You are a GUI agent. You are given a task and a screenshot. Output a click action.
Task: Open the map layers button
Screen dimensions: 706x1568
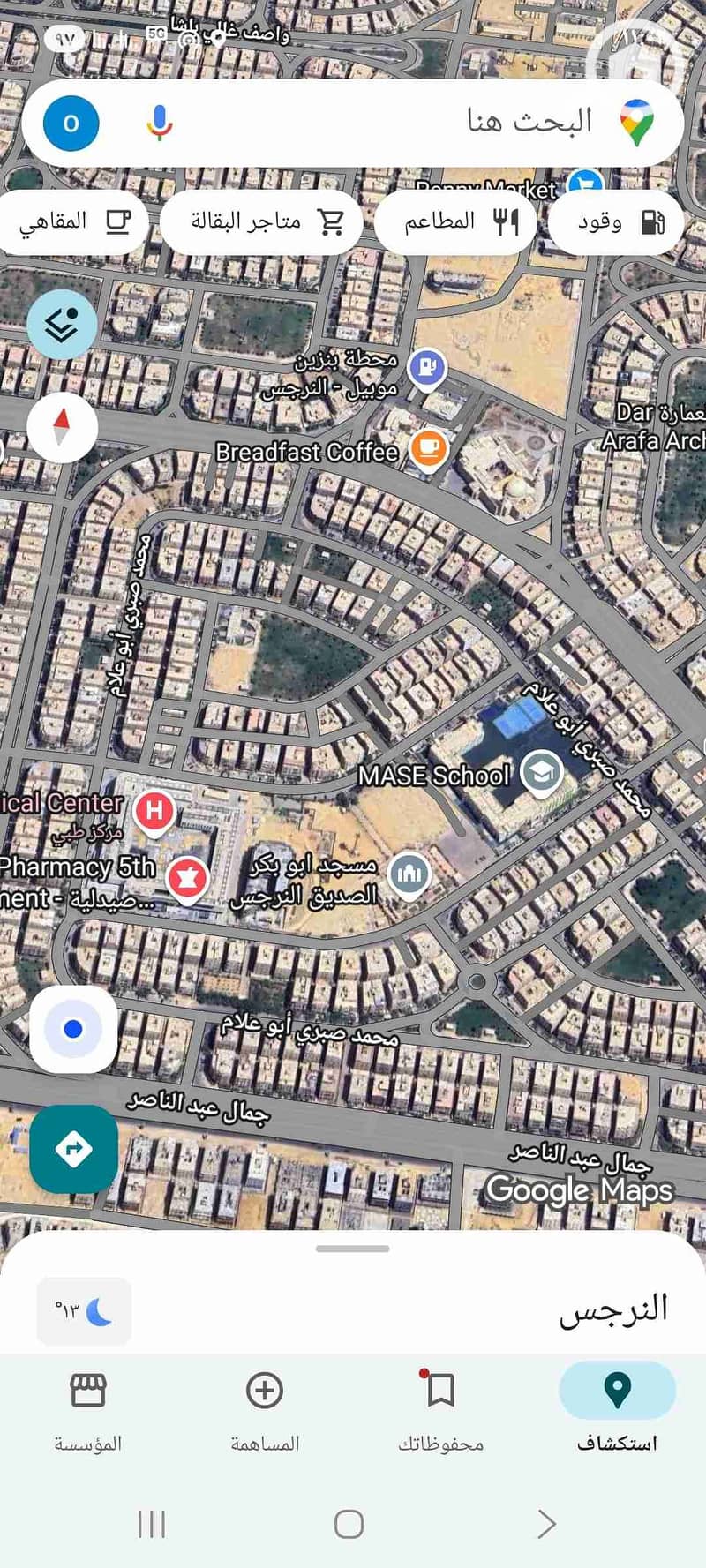pos(62,325)
